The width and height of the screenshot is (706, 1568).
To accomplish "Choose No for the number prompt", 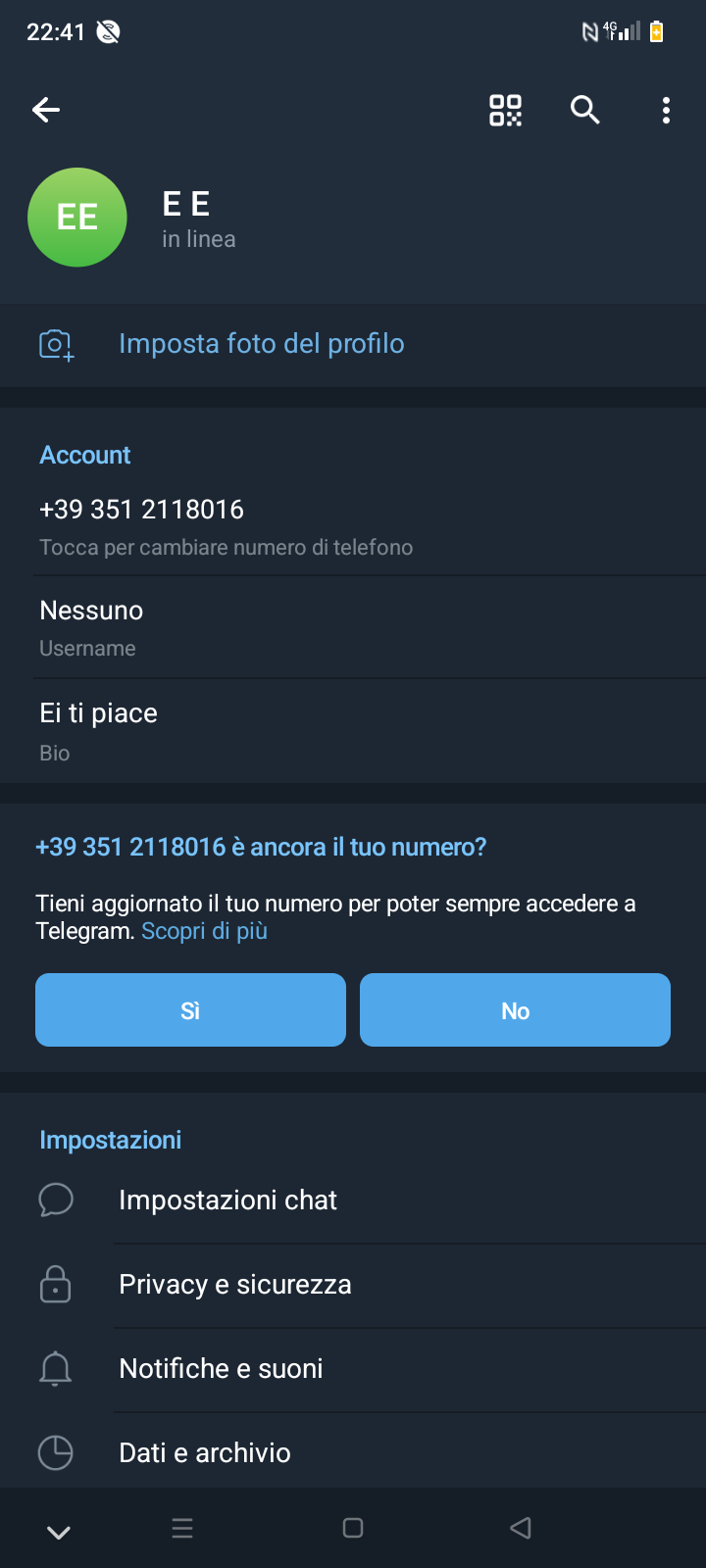I will [515, 1010].
